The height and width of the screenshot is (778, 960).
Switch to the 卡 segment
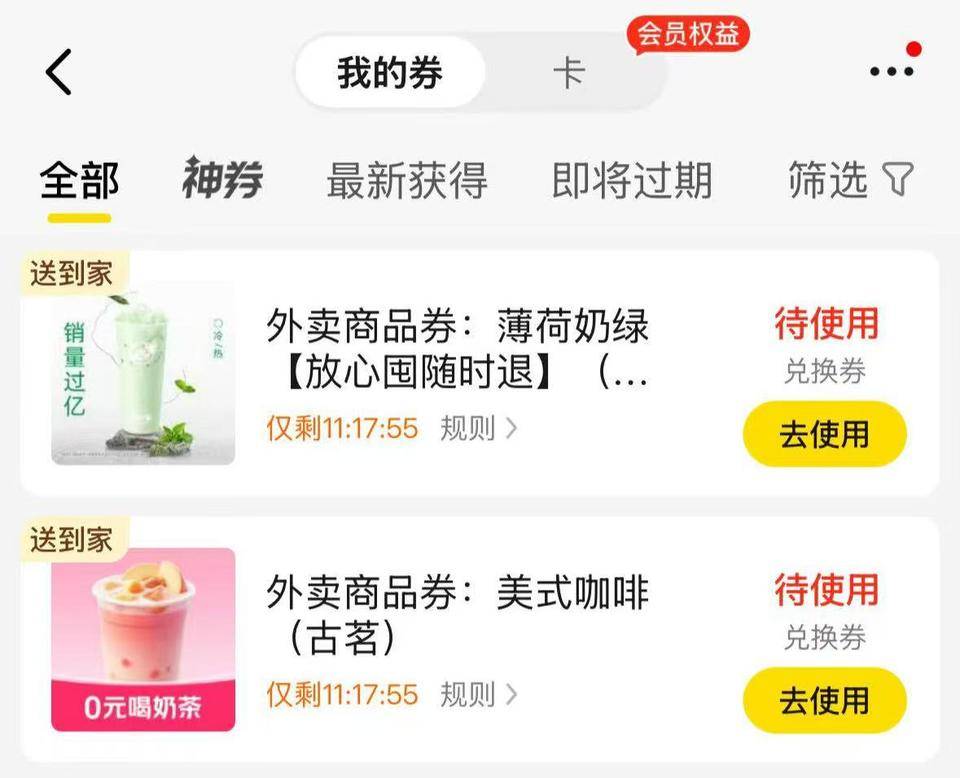tap(568, 73)
